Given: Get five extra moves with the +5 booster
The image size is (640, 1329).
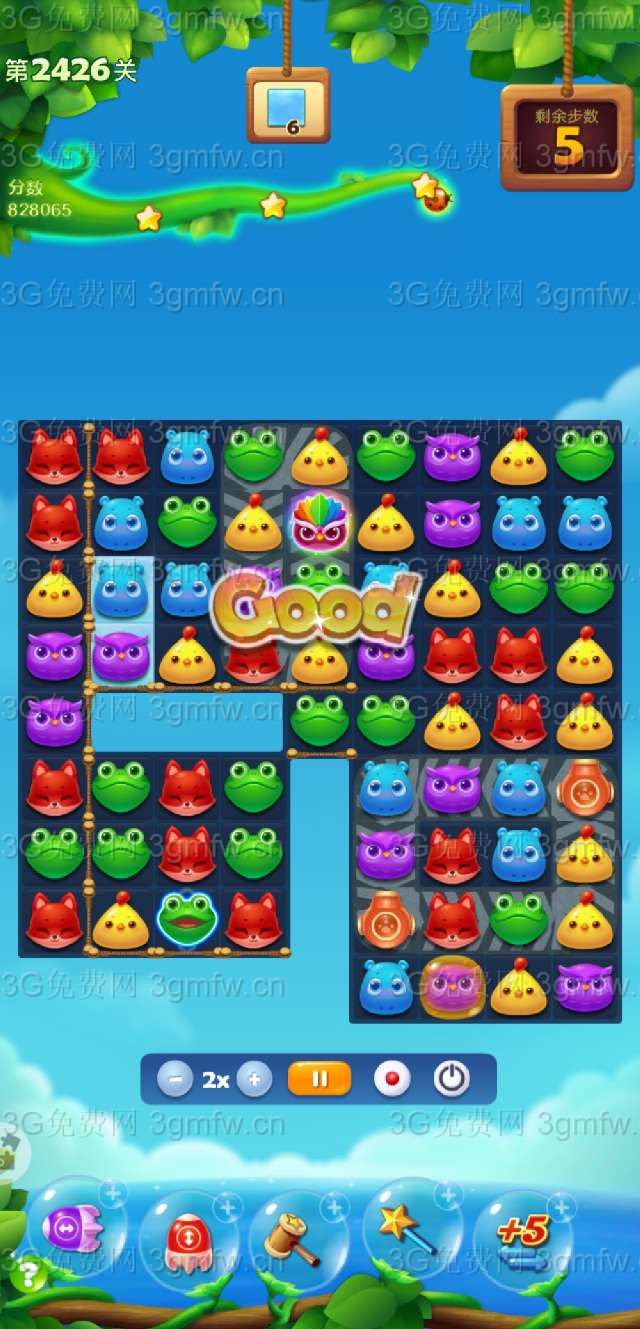Looking at the screenshot, I should pos(524,1235).
